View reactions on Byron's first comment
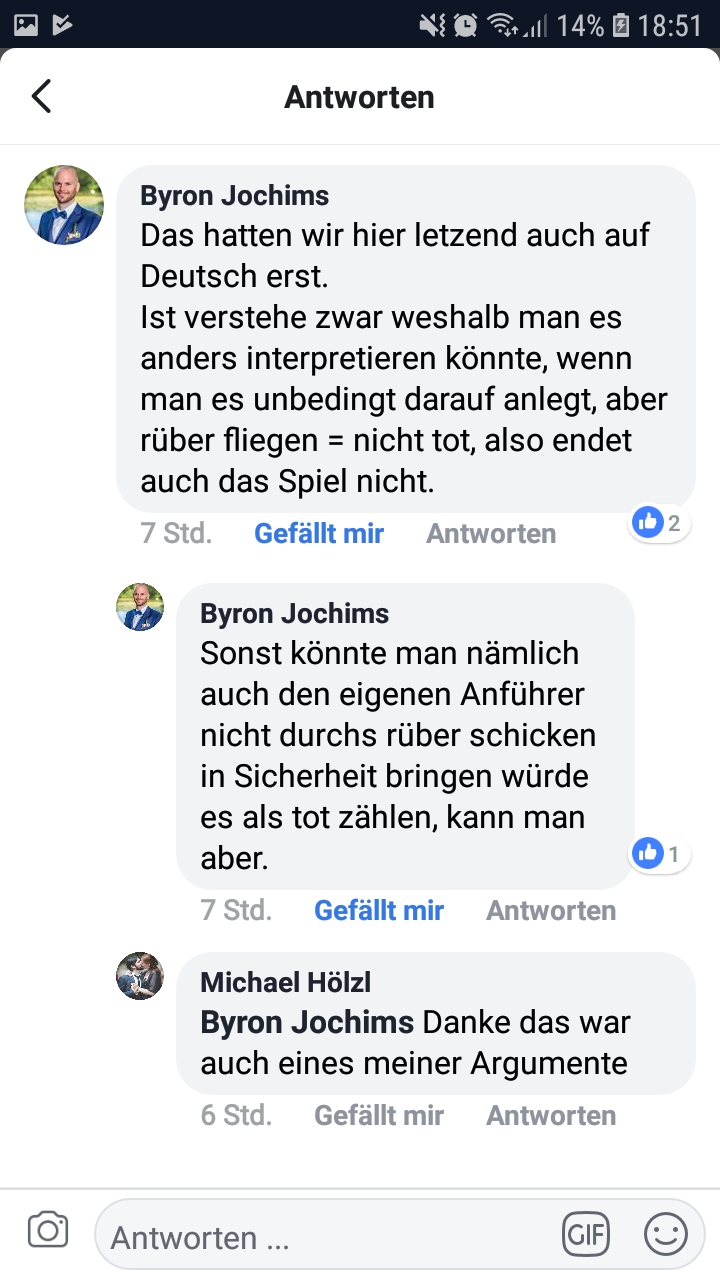The height and width of the screenshot is (1280, 720). [659, 522]
